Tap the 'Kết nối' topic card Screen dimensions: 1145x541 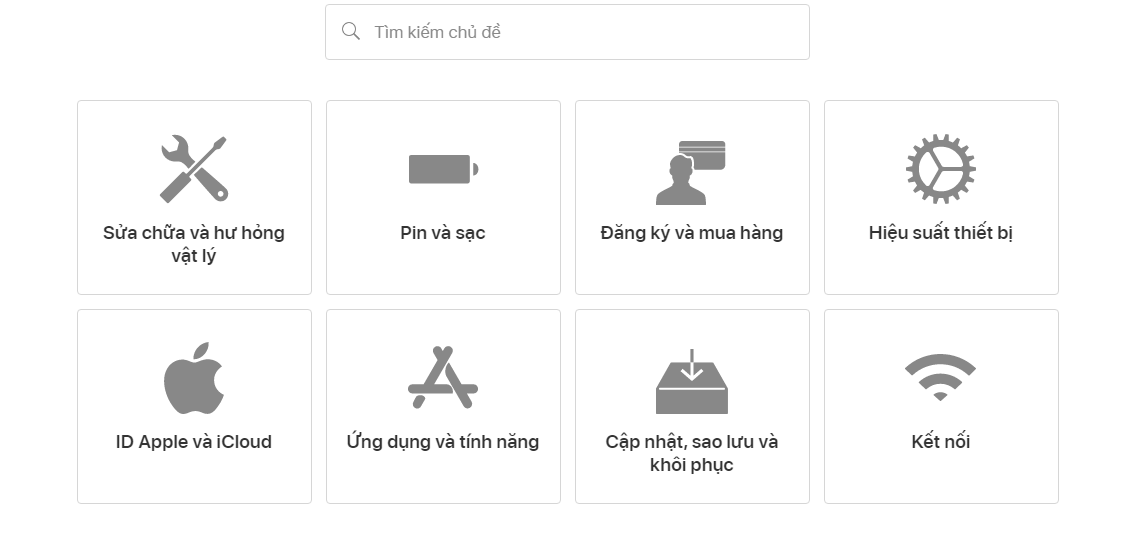(x=941, y=406)
